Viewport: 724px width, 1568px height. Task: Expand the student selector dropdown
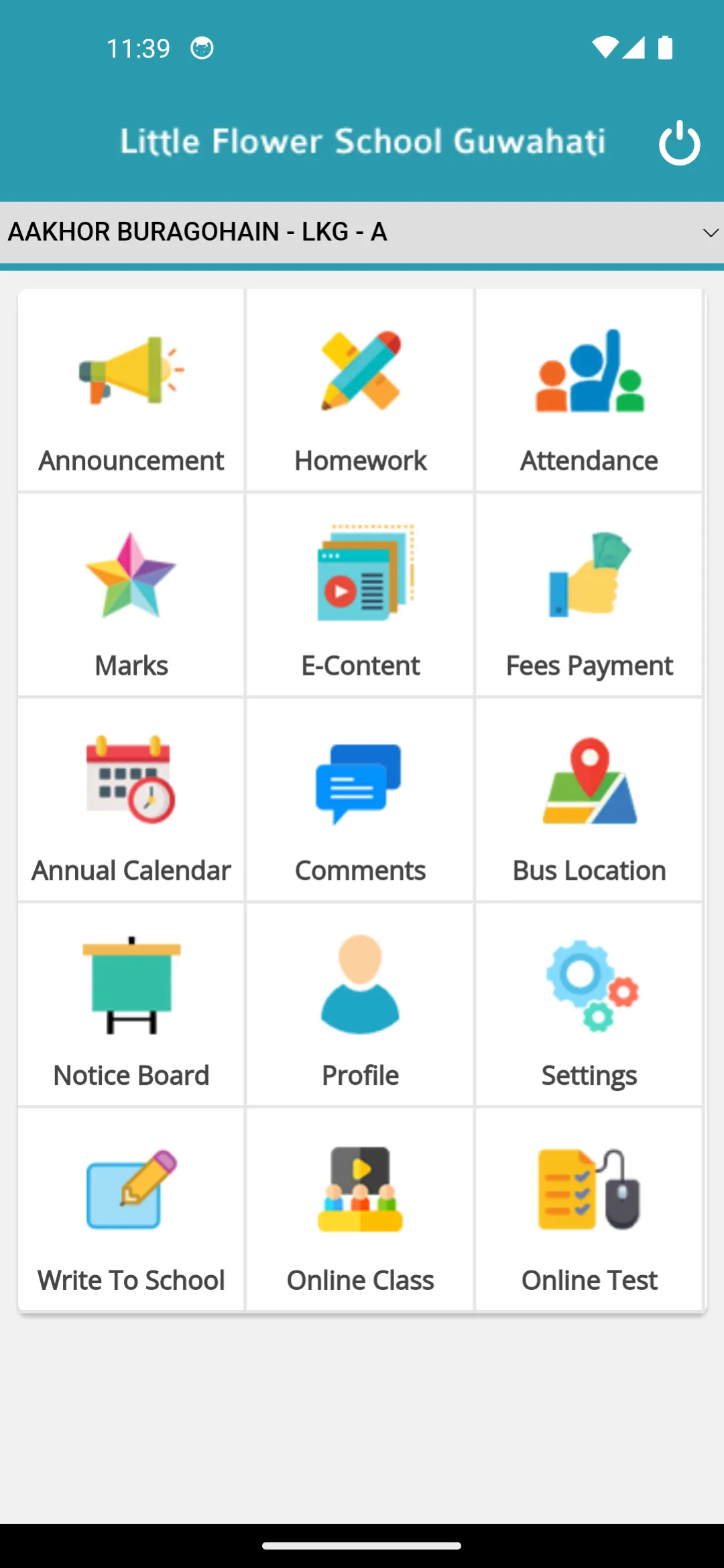point(362,232)
